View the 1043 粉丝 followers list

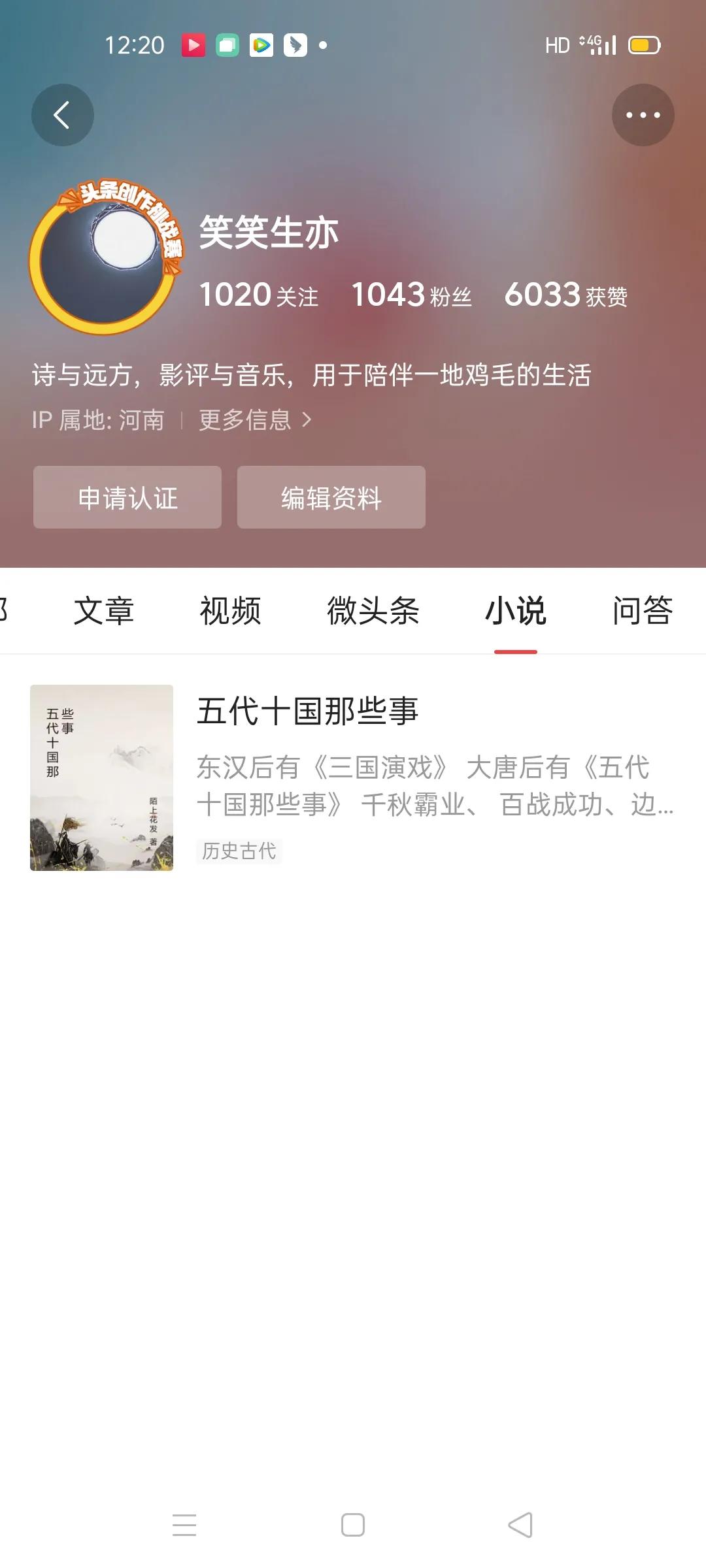point(411,295)
